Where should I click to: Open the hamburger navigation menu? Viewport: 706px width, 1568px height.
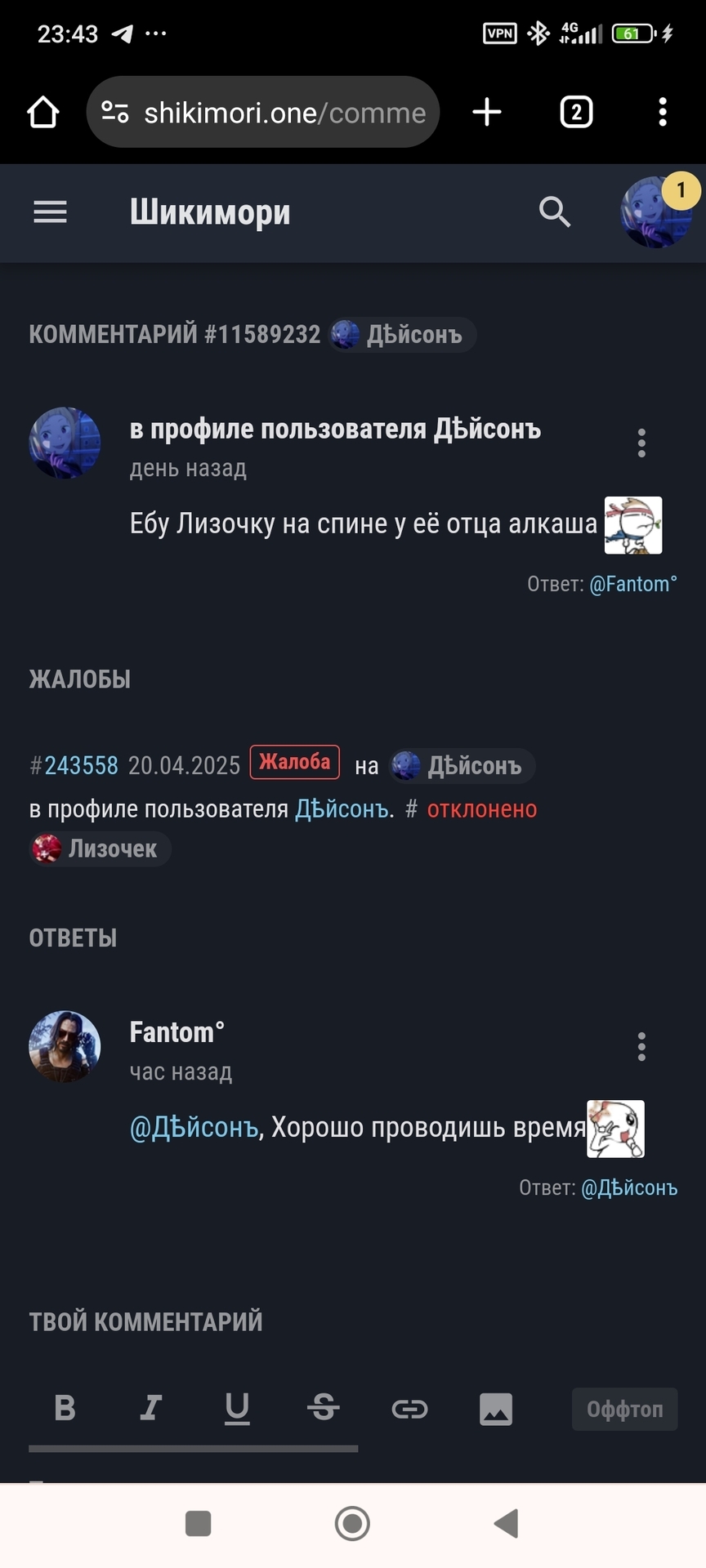click(x=50, y=212)
